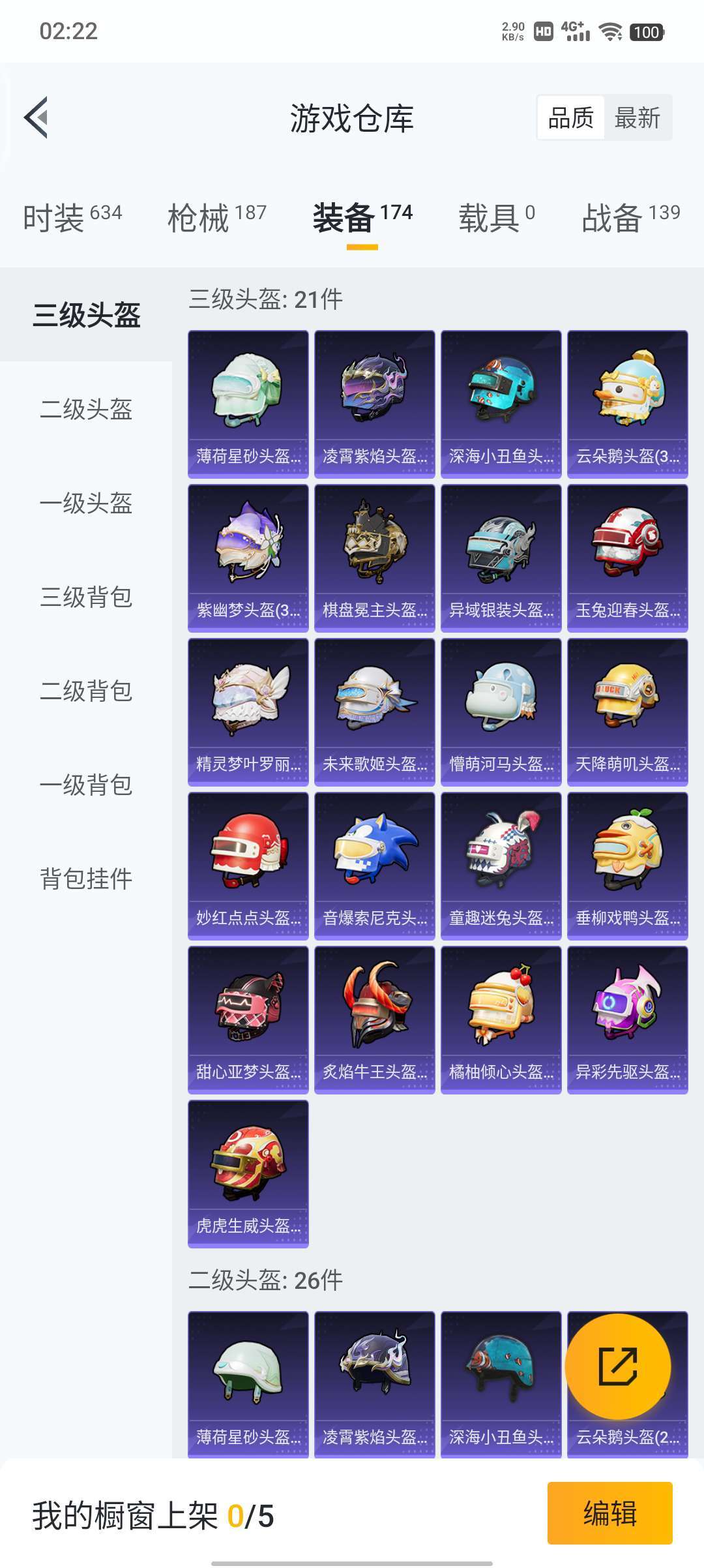Open the 载具 tab

tap(497, 217)
